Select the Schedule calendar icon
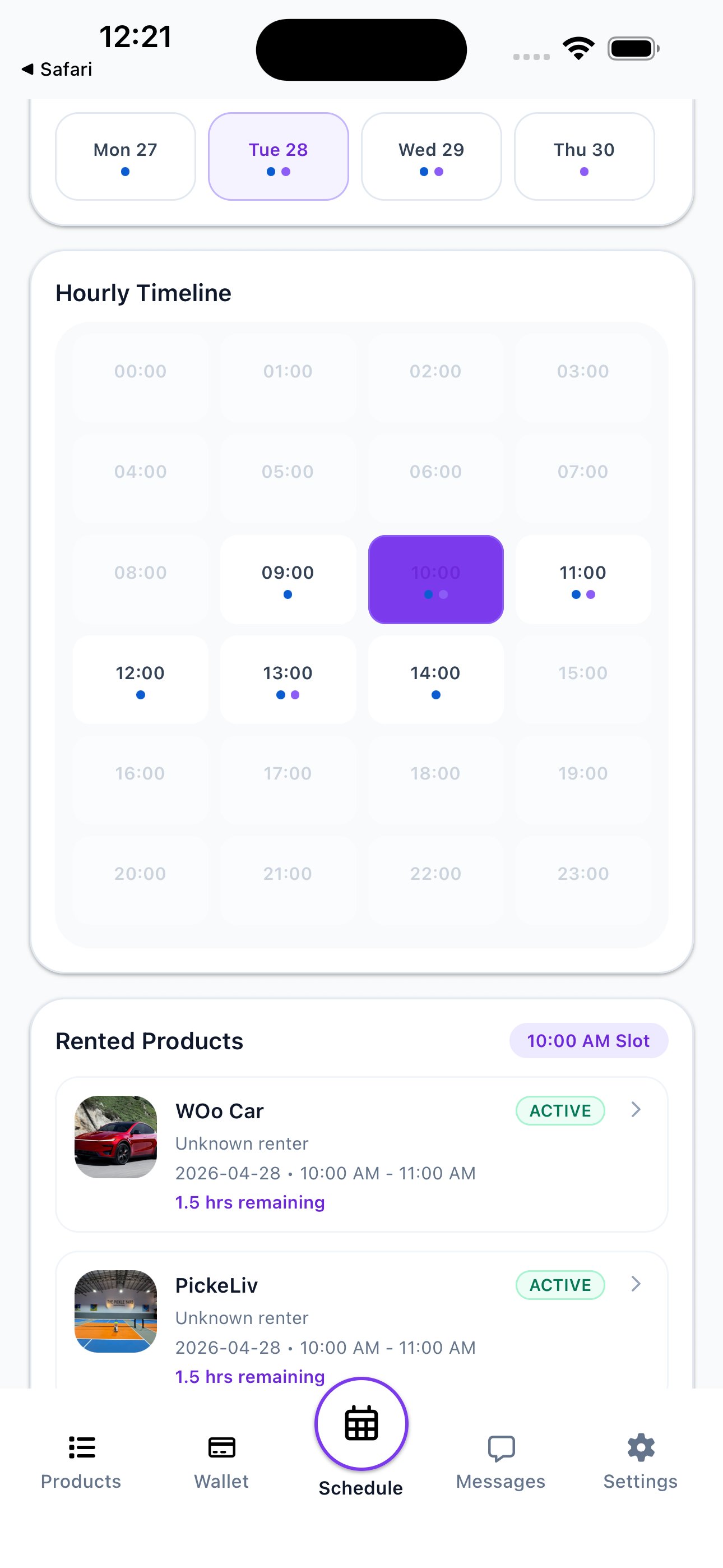723x1568 pixels. [x=360, y=1423]
